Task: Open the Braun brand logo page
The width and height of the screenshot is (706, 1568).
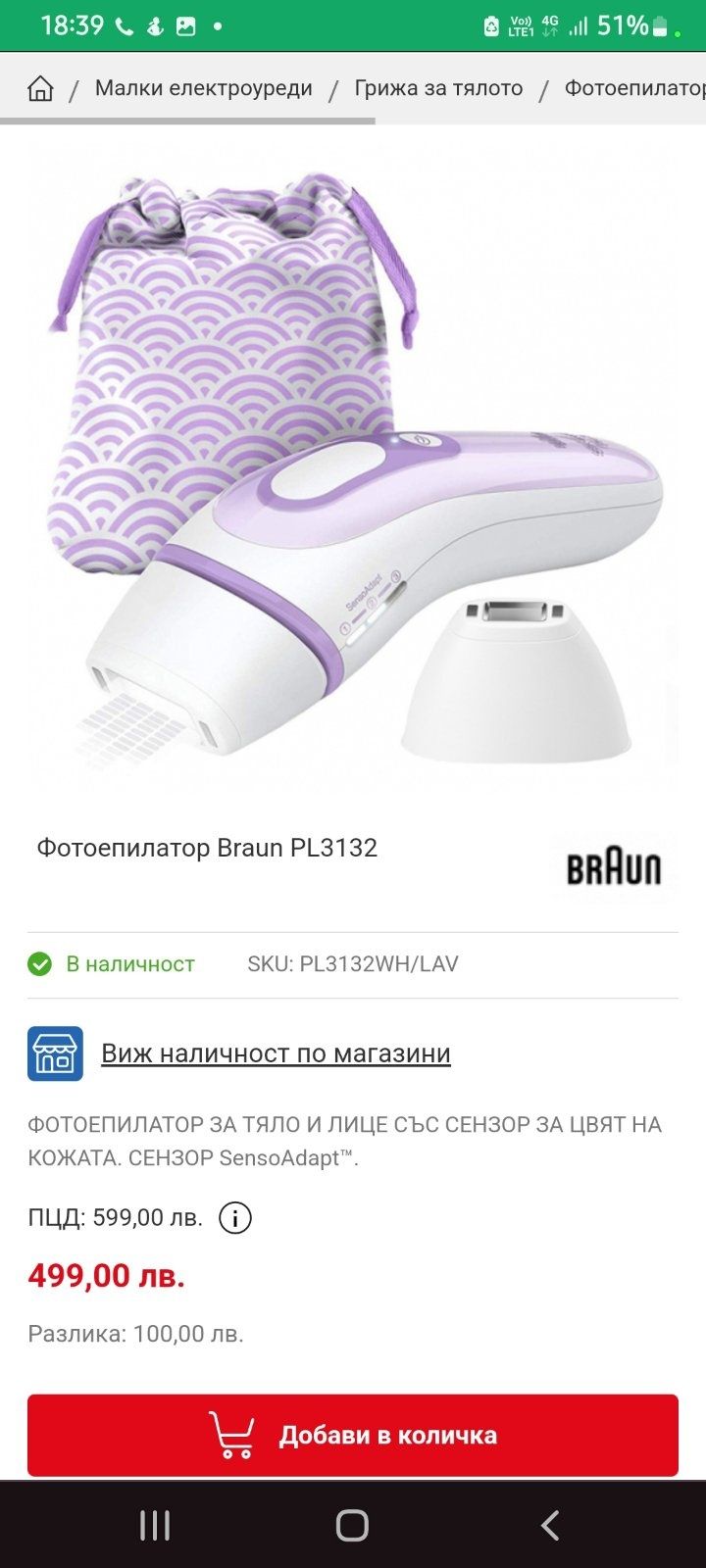Action: [x=614, y=868]
